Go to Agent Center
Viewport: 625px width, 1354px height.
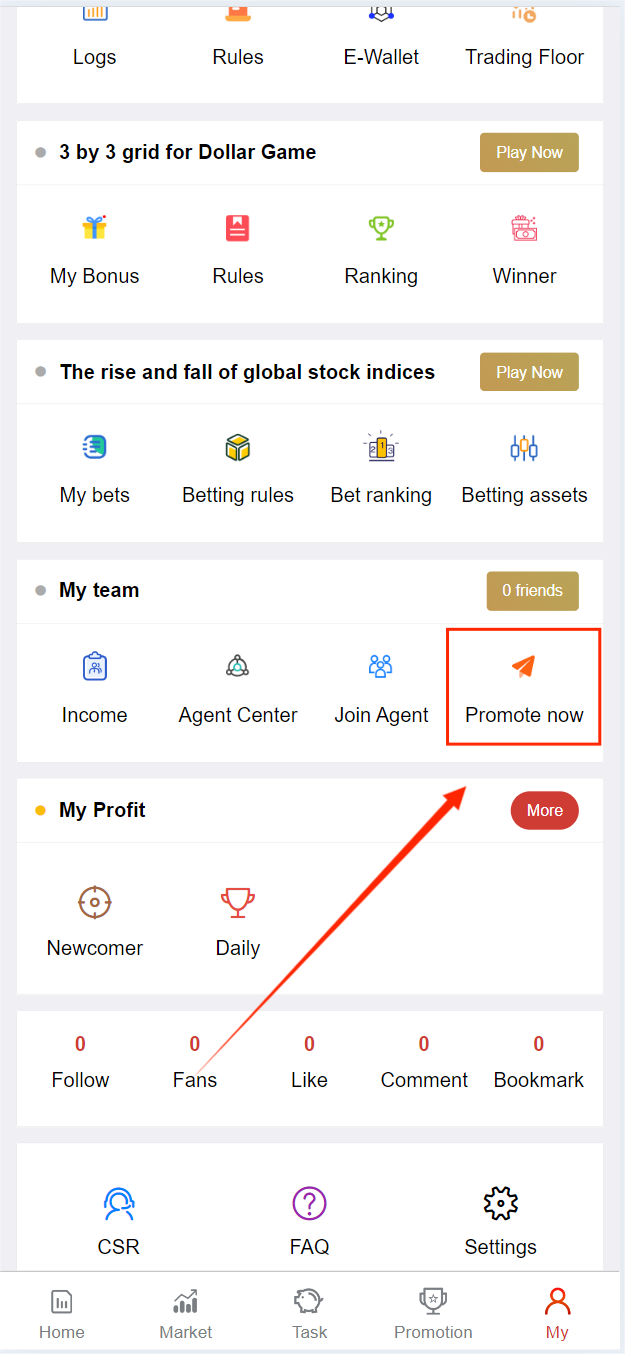tap(238, 687)
